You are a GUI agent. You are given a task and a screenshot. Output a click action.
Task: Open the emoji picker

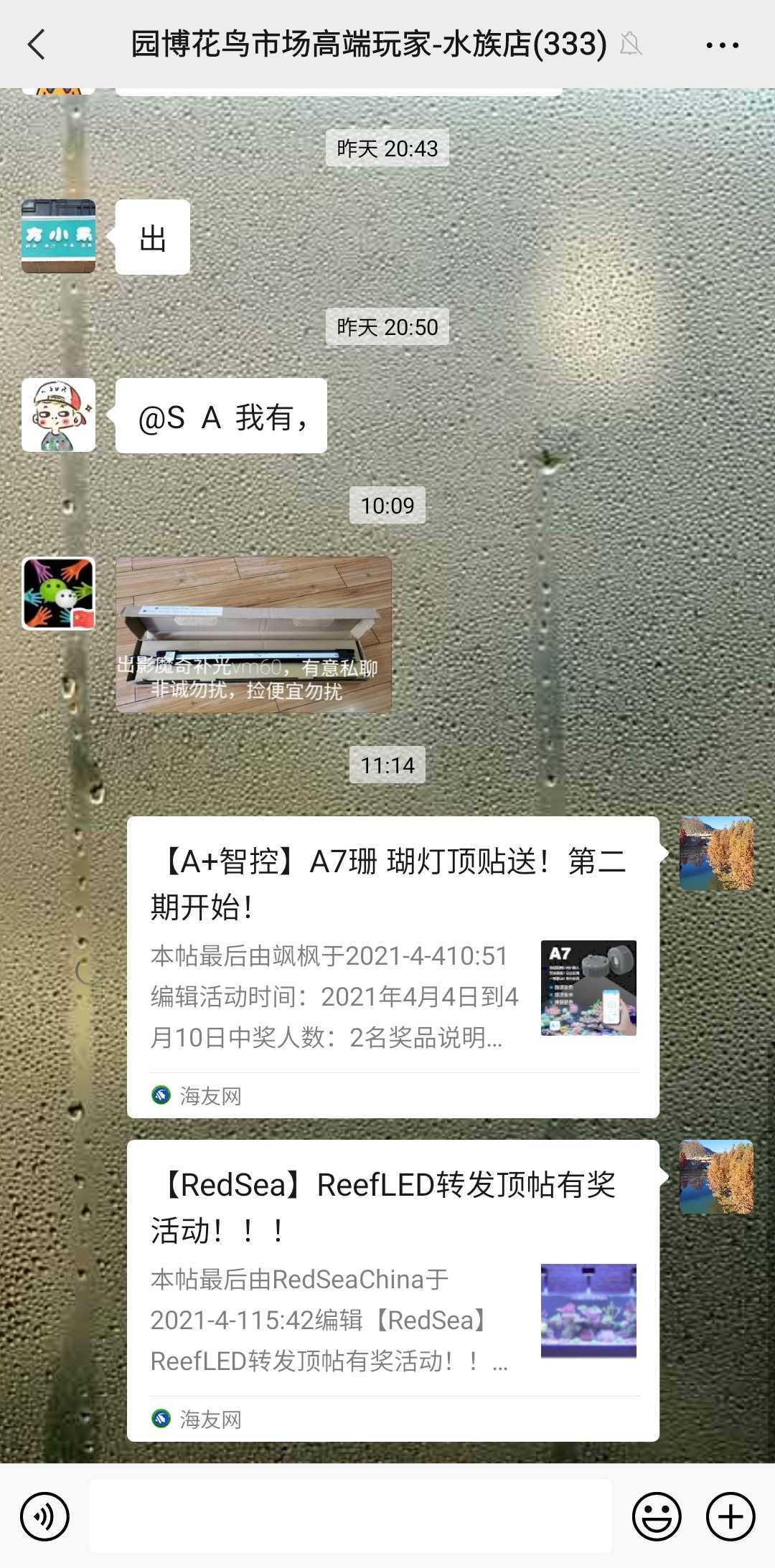pos(656,1516)
